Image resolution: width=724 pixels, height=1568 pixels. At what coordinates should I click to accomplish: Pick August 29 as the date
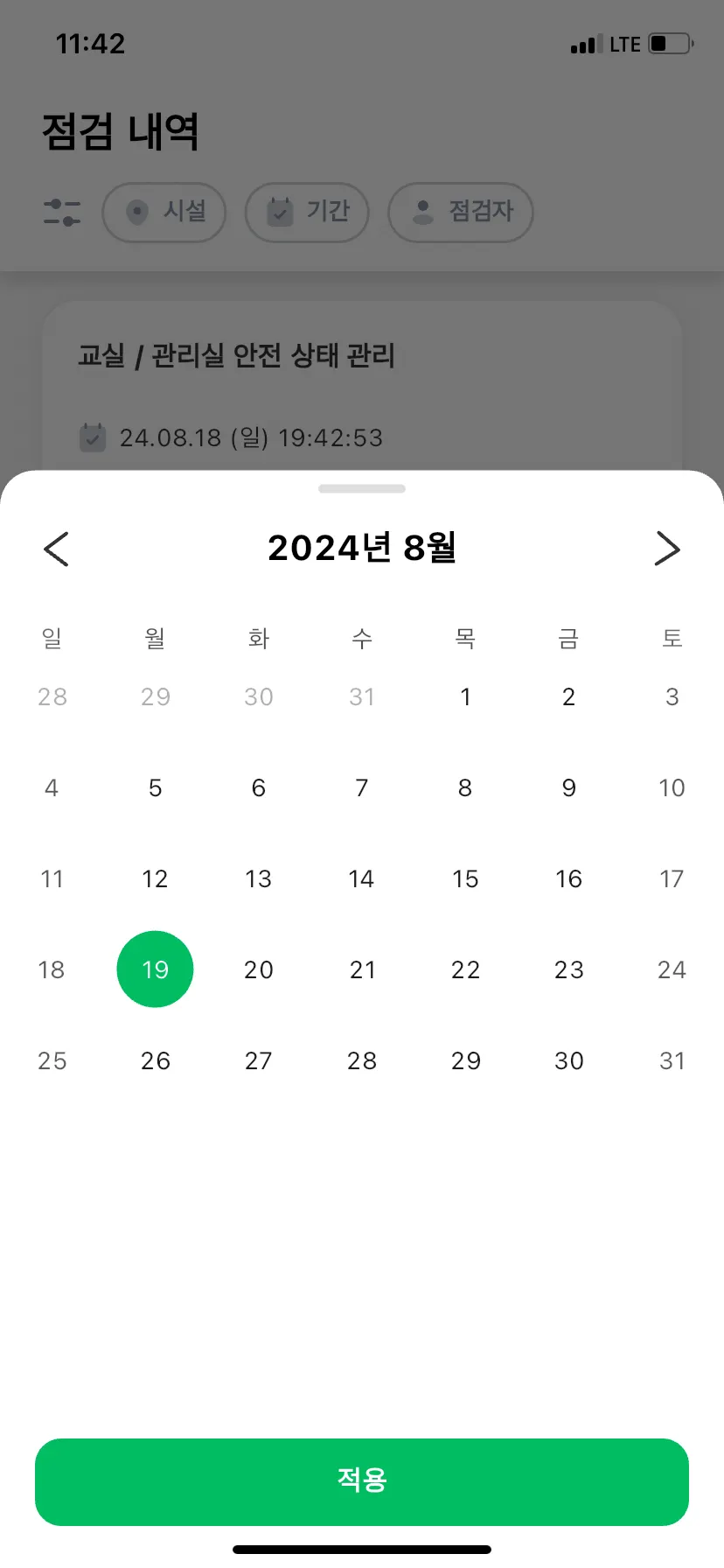tap(465, 1060)
